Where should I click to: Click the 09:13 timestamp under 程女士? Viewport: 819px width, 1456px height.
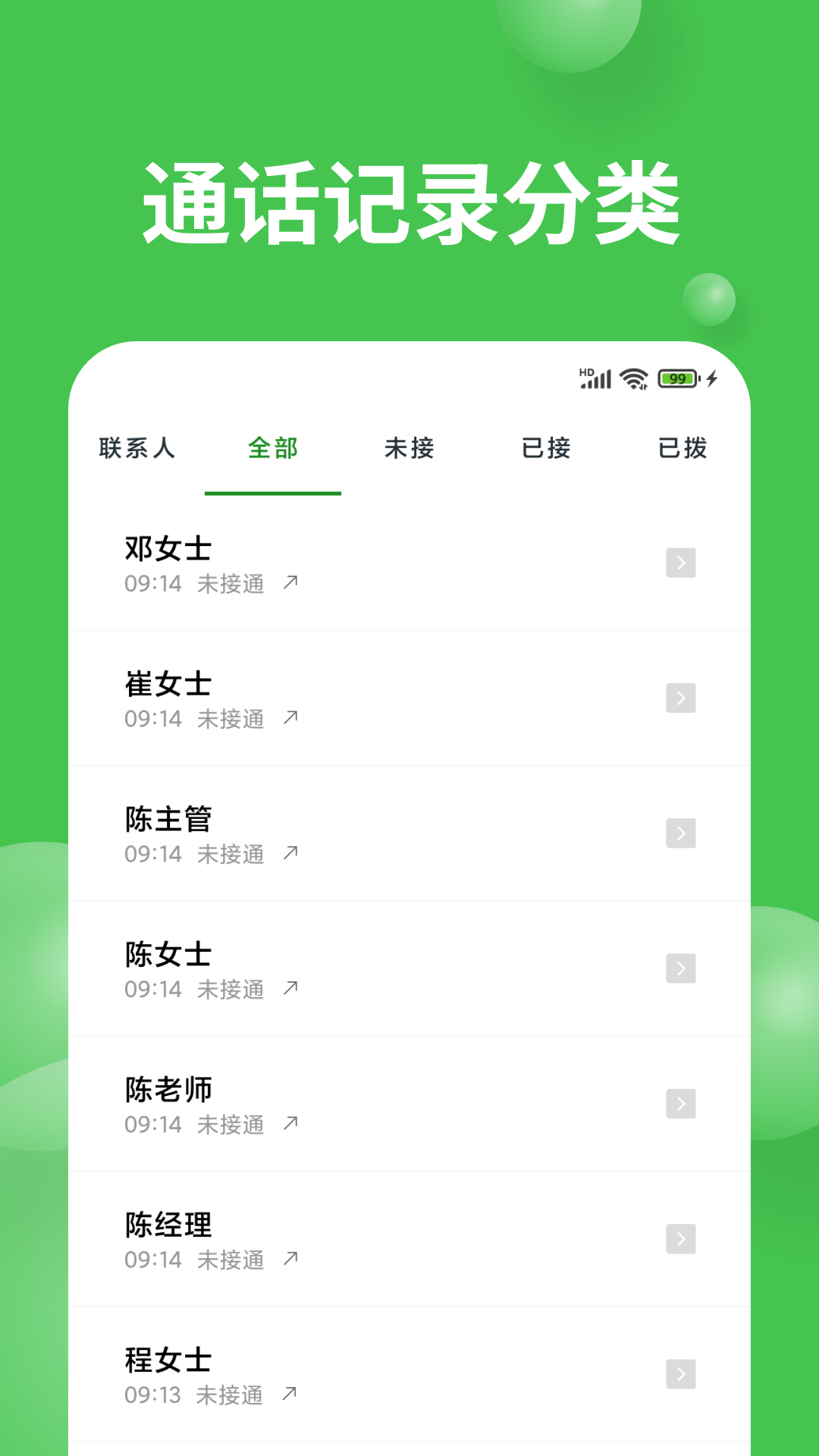click(152, 1395)
